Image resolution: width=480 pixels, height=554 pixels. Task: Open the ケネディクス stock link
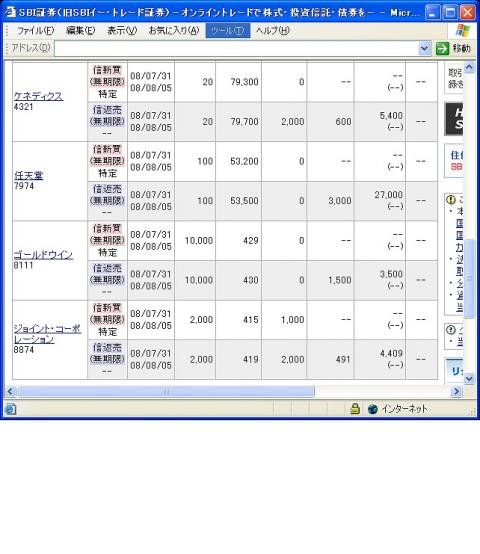coord(38,96)
